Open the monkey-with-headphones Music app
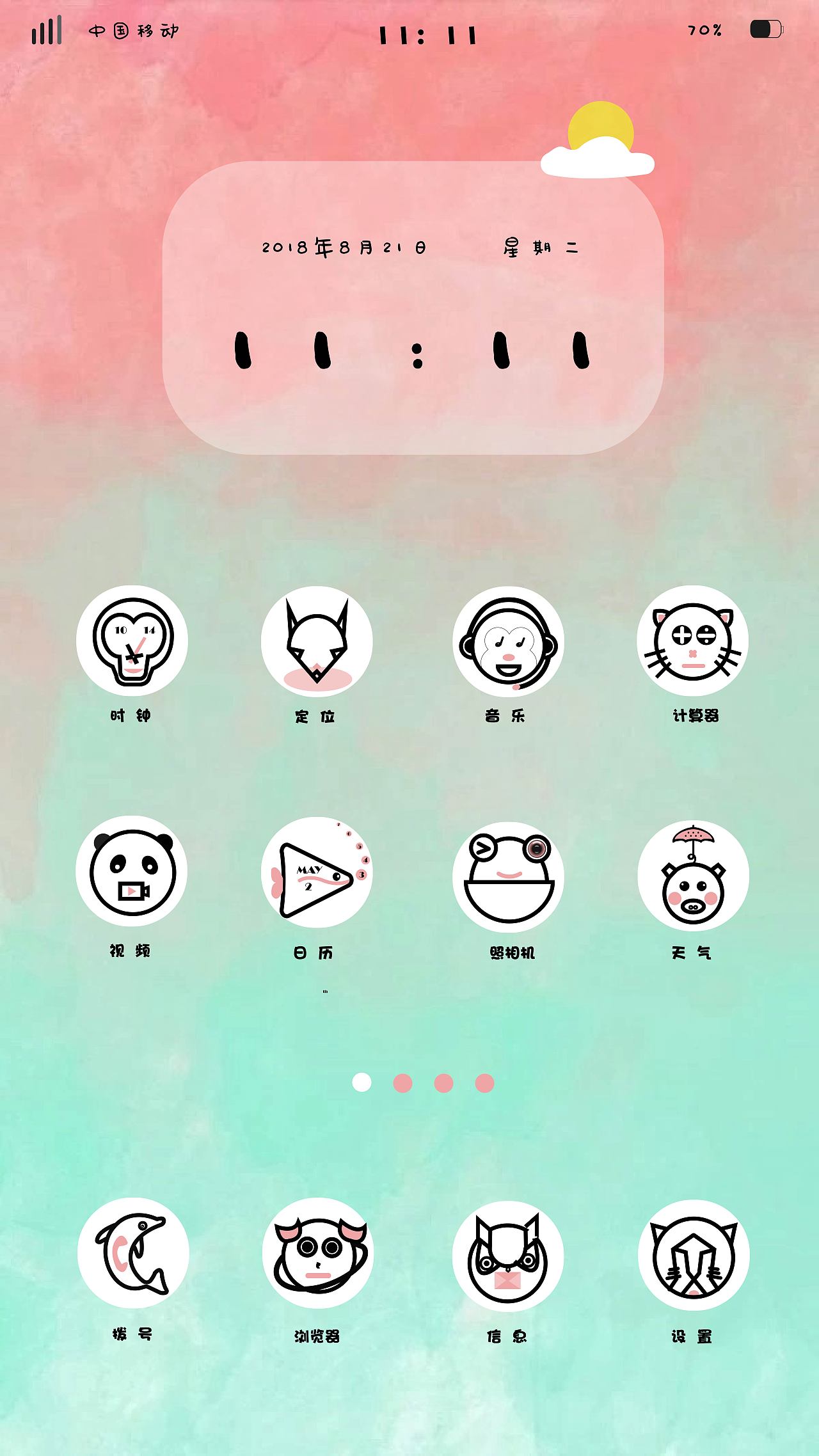 (505, 647)
